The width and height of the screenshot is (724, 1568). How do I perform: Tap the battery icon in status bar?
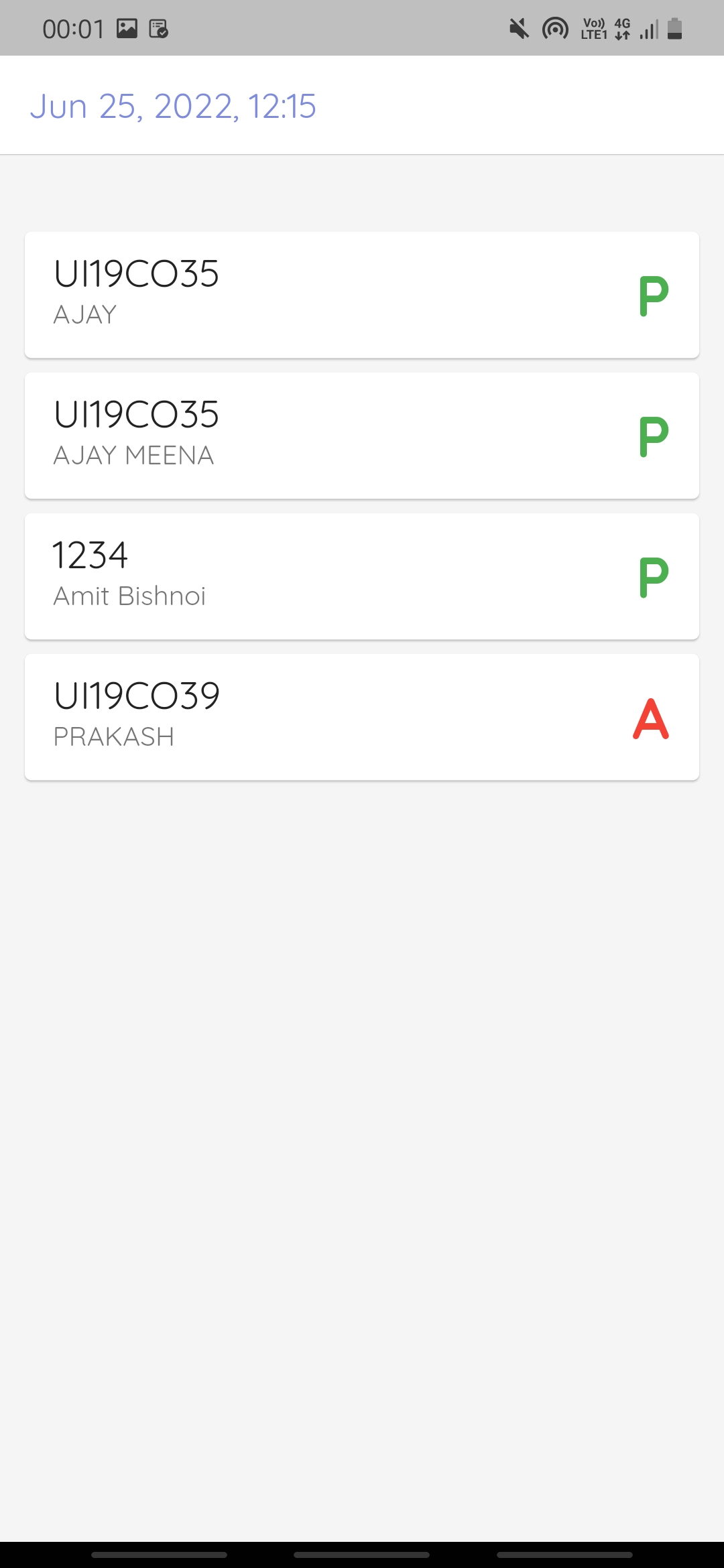coord(675,27)
